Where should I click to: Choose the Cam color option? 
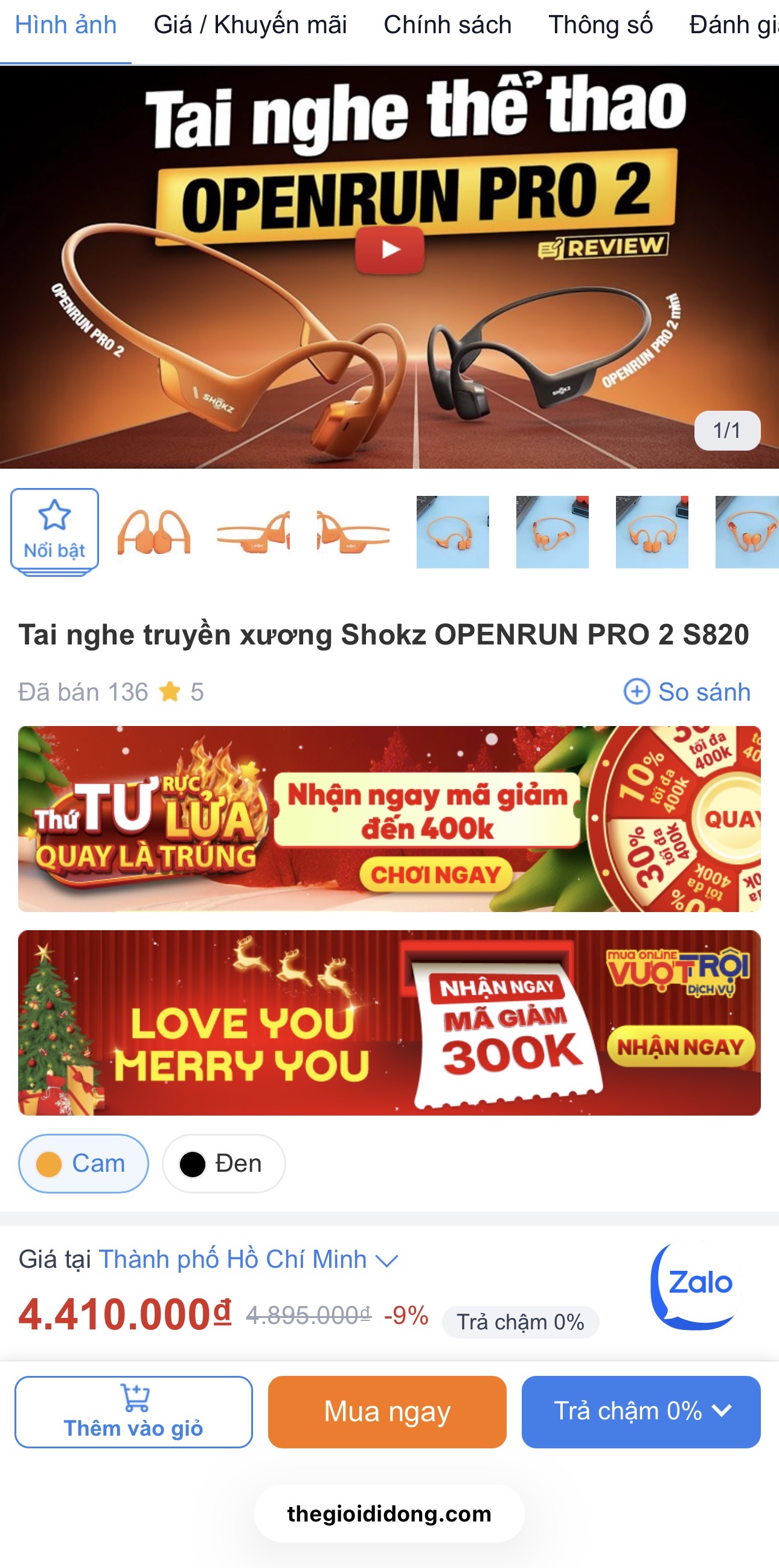tap(83, 1163)
